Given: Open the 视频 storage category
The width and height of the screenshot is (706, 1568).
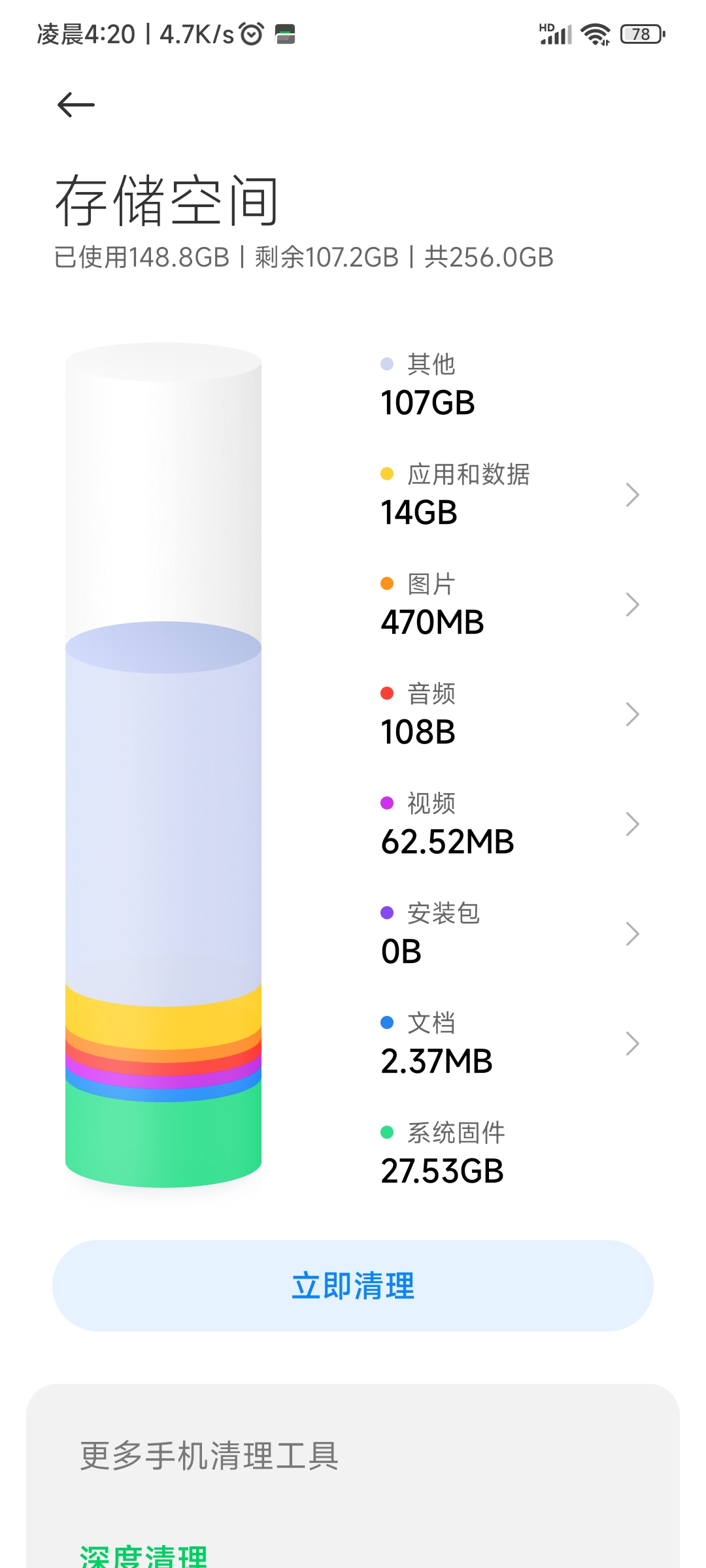Looking at the screenshot, I should coord(510,824).
